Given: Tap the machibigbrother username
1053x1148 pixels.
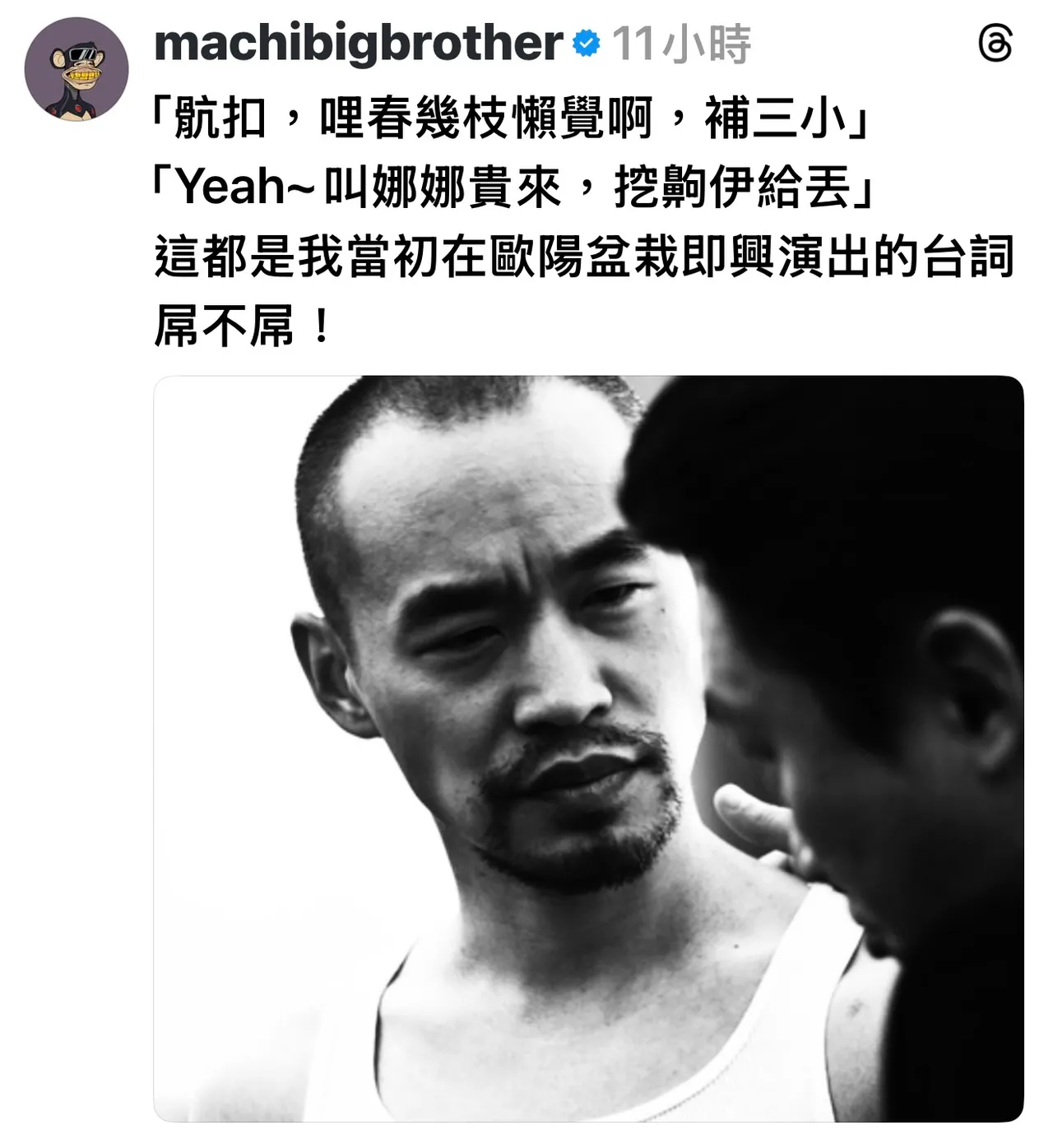Looking at the screenshot, I should 358,43.
